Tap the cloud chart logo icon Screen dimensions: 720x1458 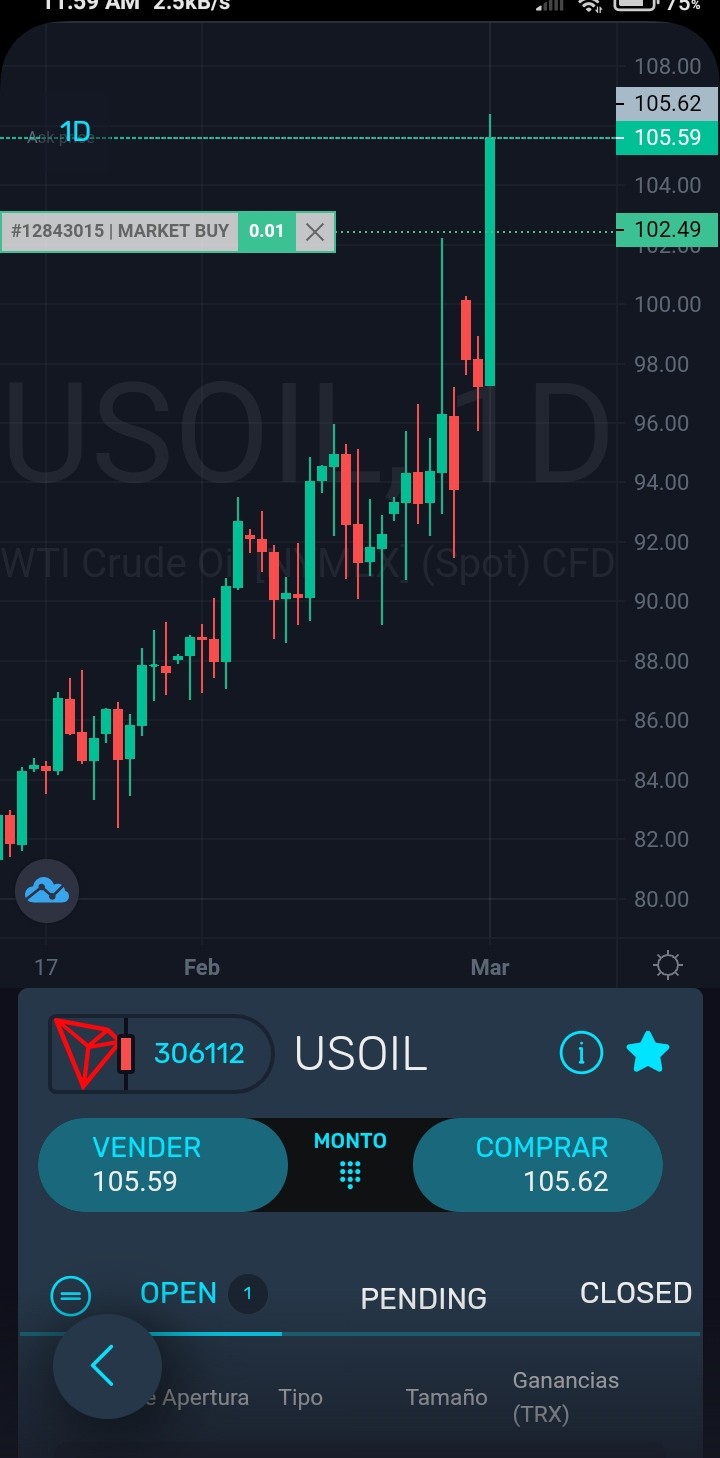(47, 890)
